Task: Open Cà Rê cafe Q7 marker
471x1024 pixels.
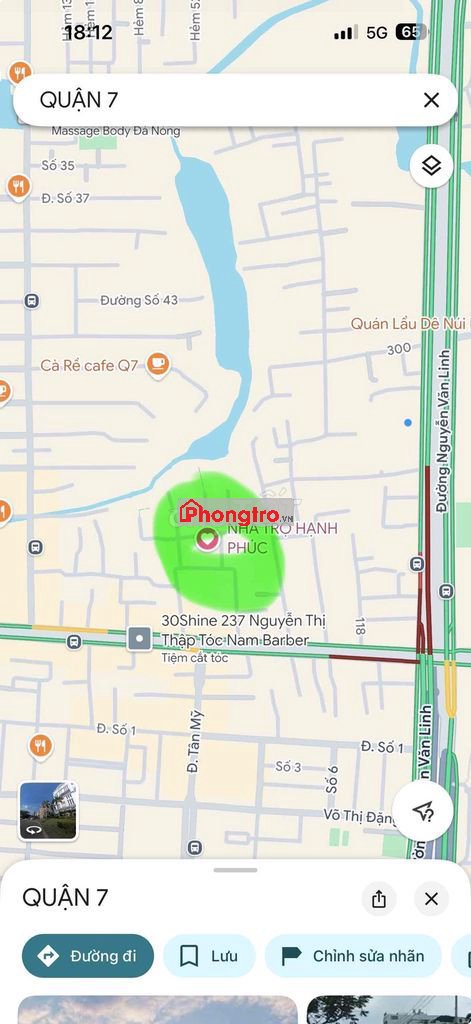Action: [x=158, y=364]
